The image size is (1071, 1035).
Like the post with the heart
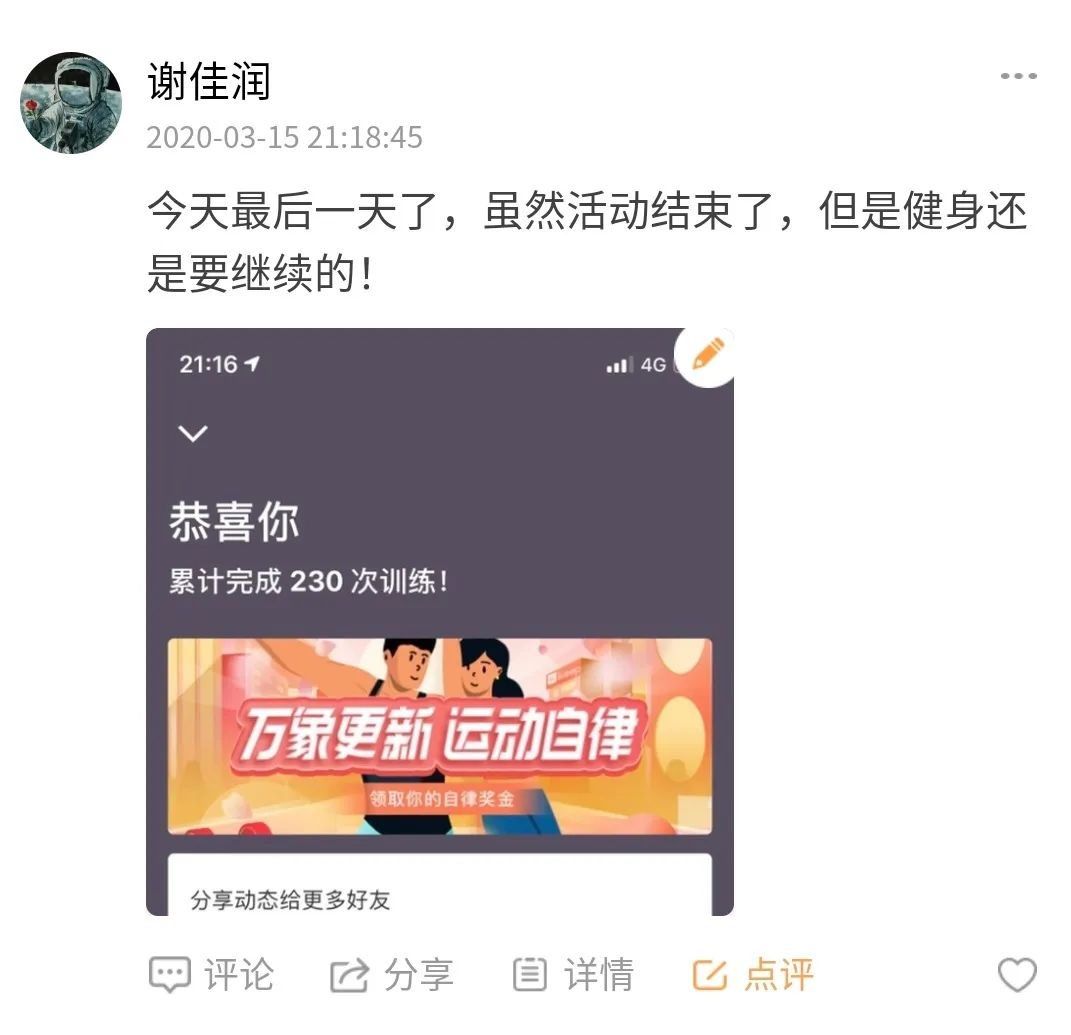pos(1017,974)
